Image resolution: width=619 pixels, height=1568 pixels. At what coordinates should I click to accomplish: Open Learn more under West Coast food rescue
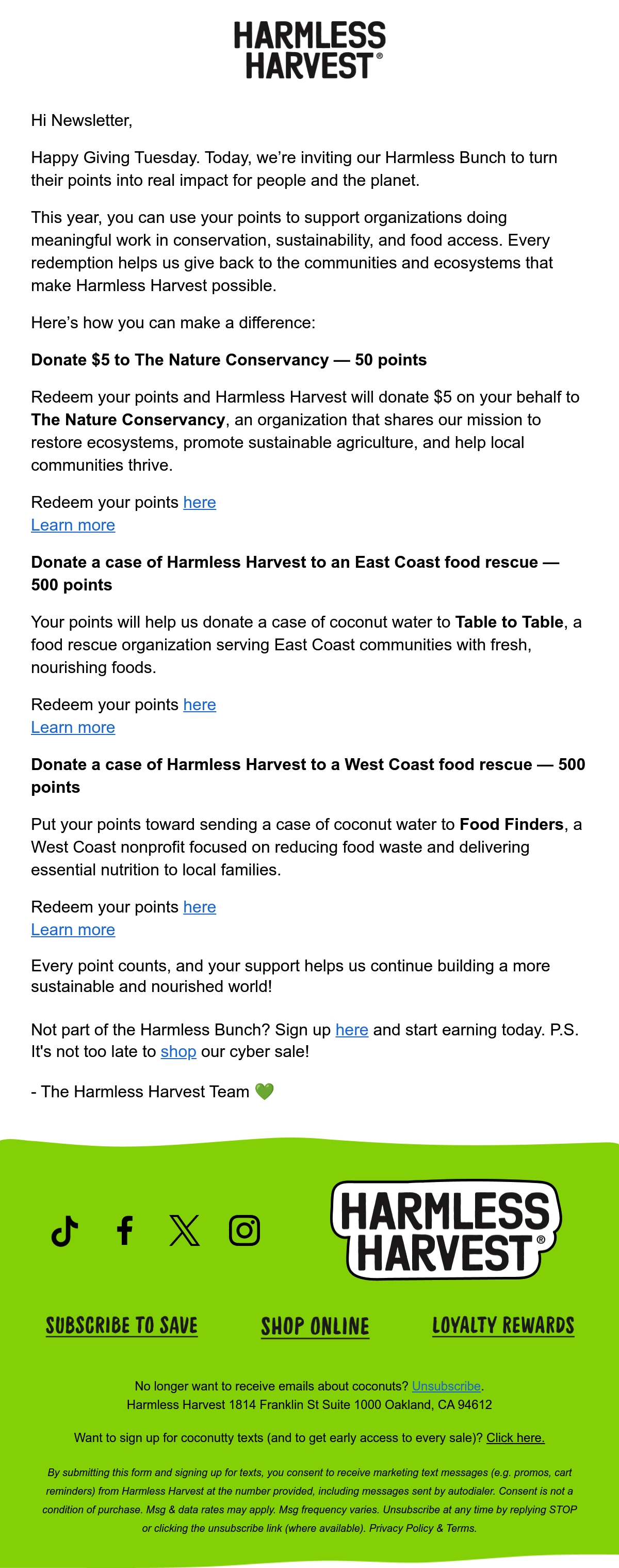pos(73,930)
